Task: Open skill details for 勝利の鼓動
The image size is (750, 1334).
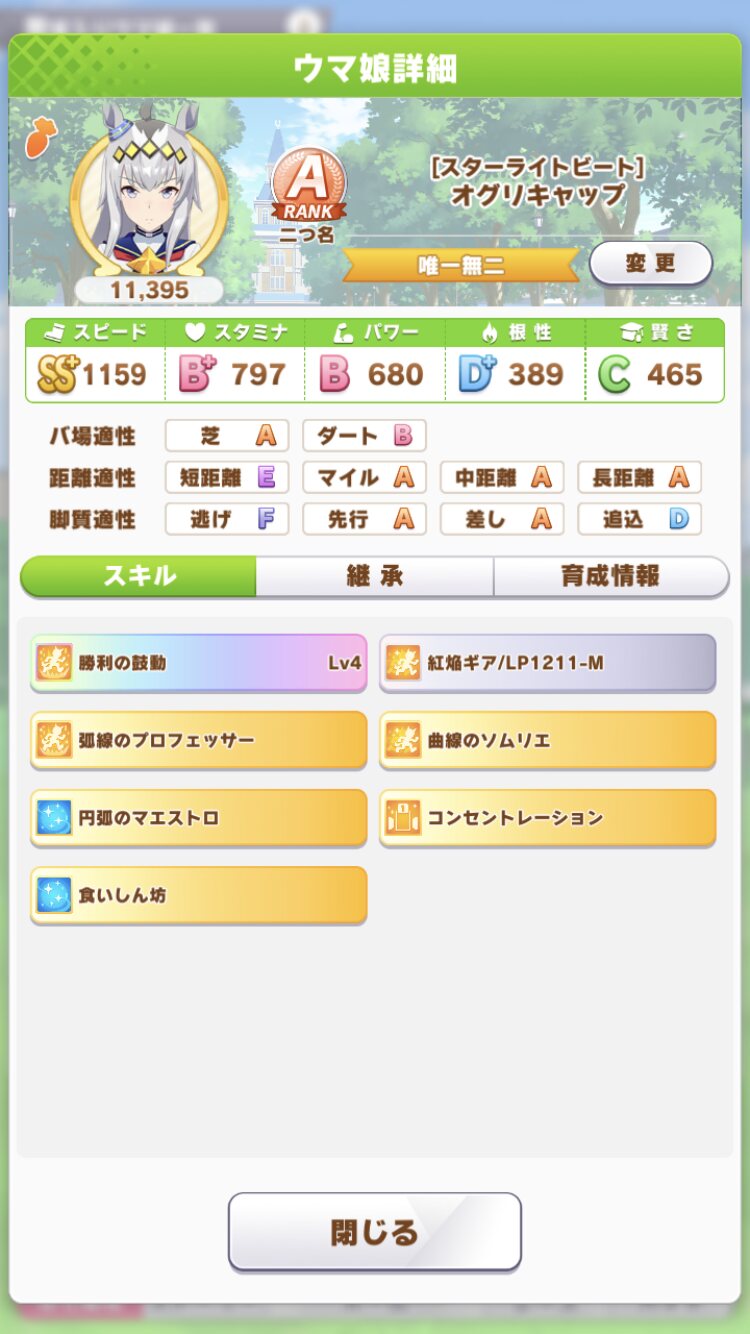Action: (198, 662)
